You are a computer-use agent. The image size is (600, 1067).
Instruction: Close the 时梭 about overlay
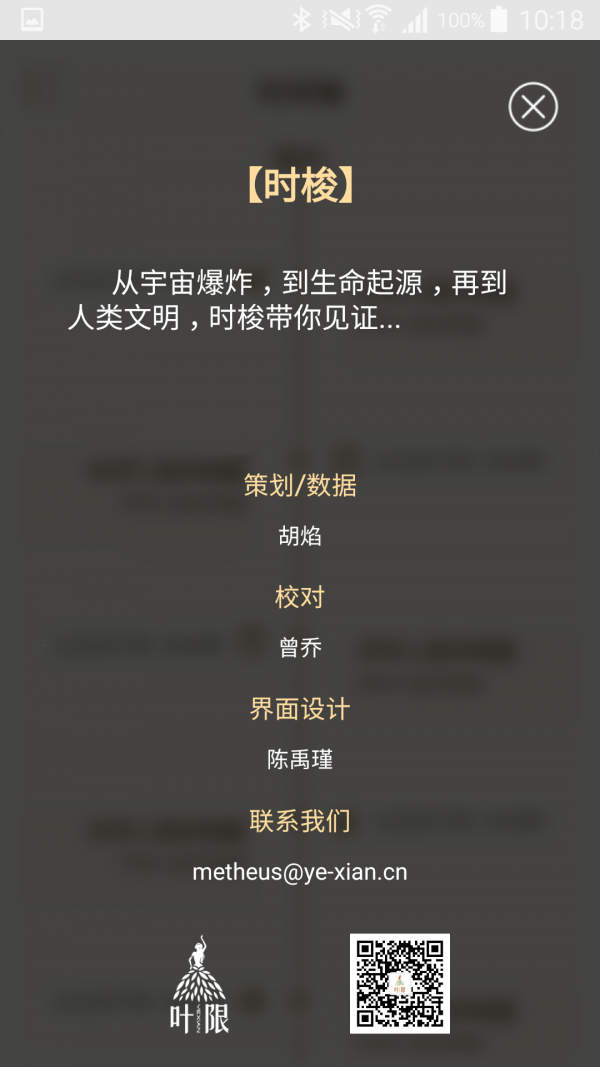tap(533, 106)
